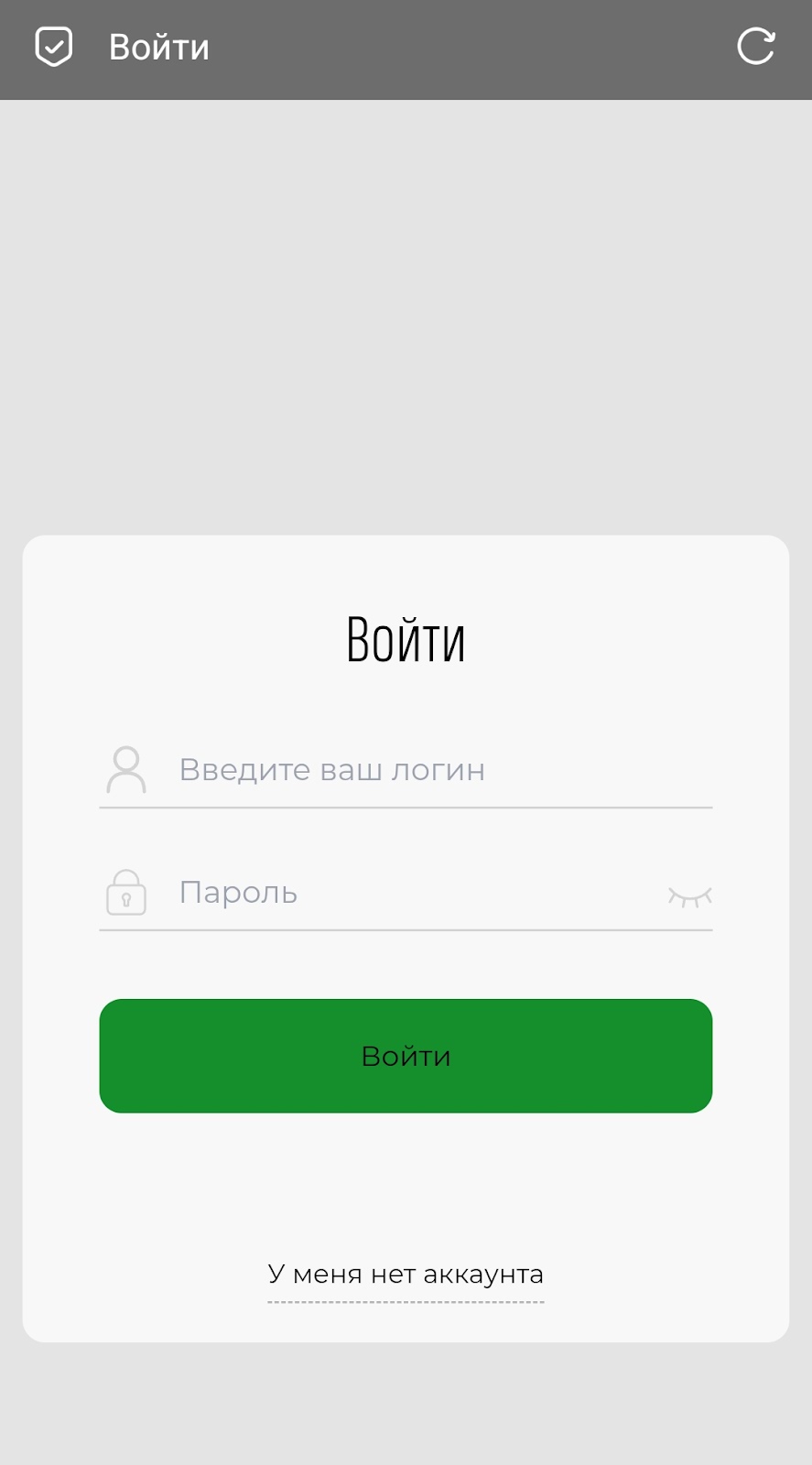812x1465 pixels.
Task: Focus the 'Пароль' password field
Action: (x=412, y=893)
